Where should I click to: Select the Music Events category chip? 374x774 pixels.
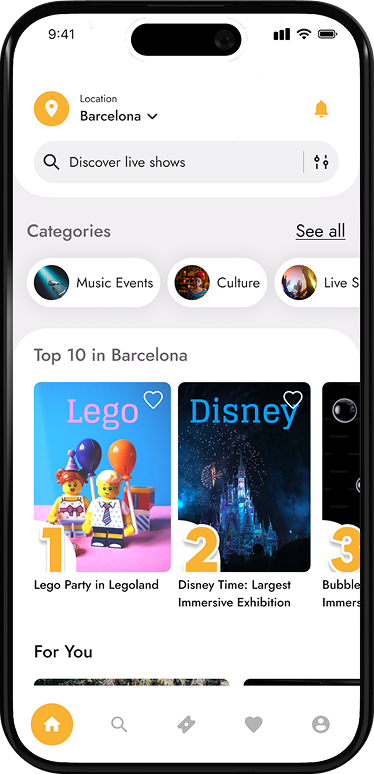(x=94, y=283)
